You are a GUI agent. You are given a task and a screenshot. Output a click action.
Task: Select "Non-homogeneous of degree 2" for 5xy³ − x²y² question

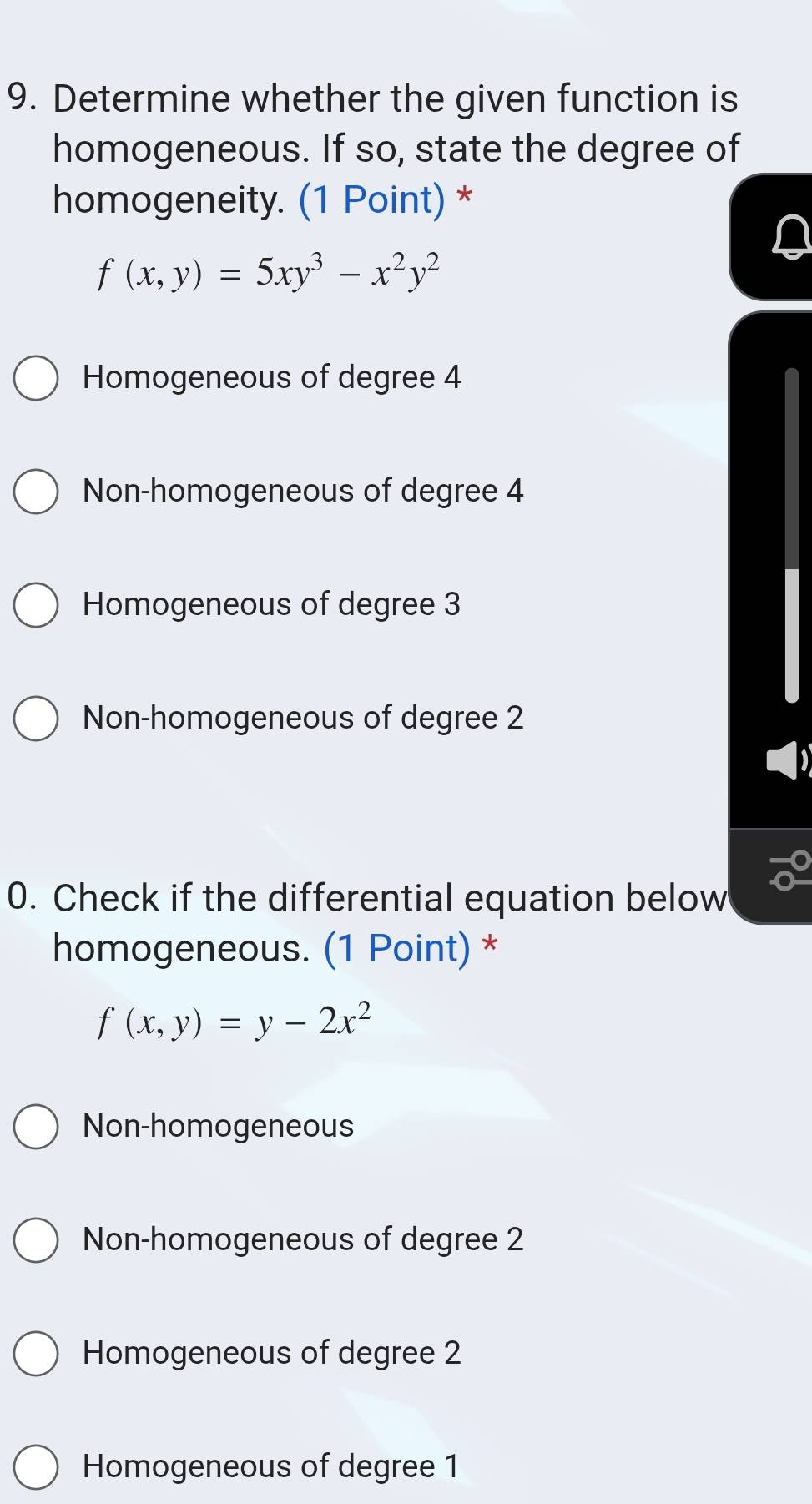pos(36,718)
